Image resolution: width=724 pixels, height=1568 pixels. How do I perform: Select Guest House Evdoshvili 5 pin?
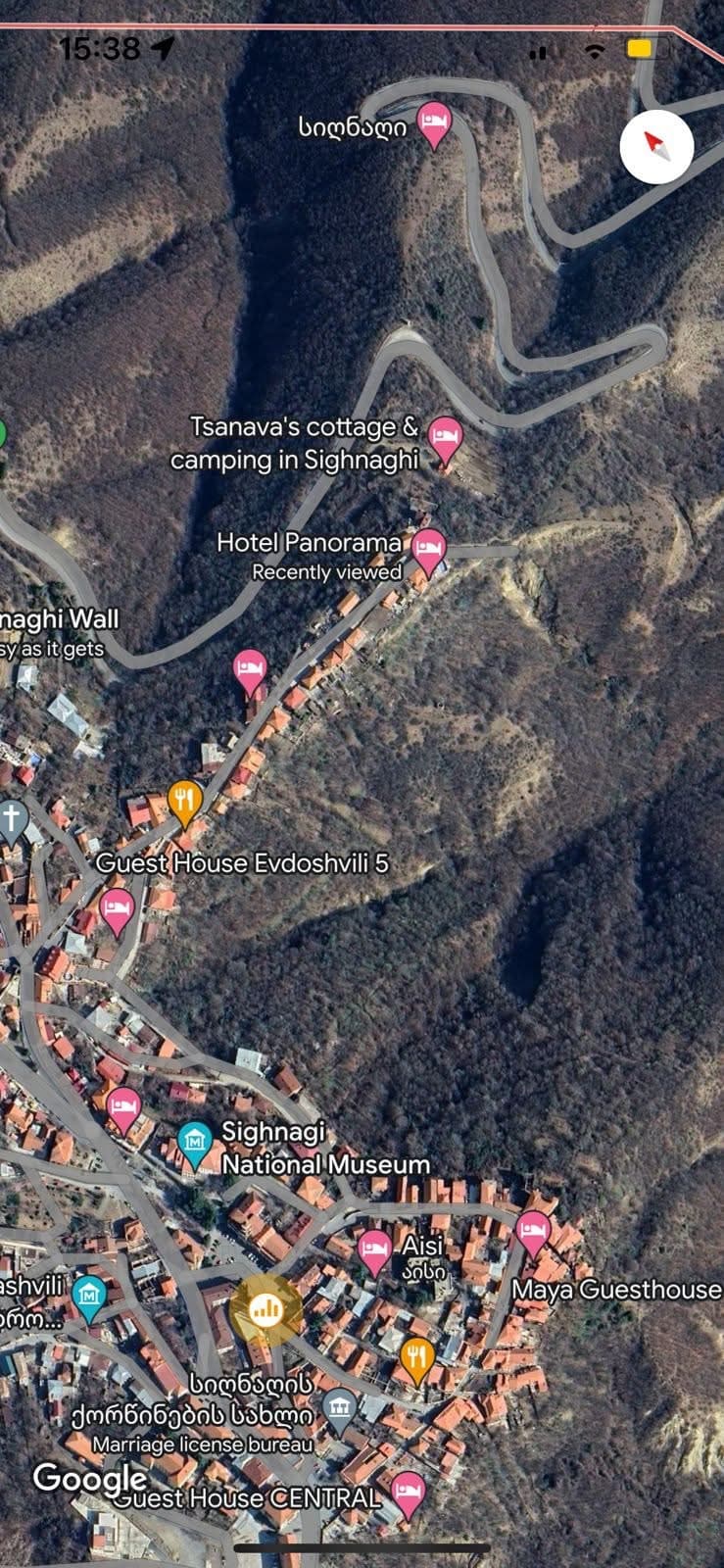(x=118, y=907)
